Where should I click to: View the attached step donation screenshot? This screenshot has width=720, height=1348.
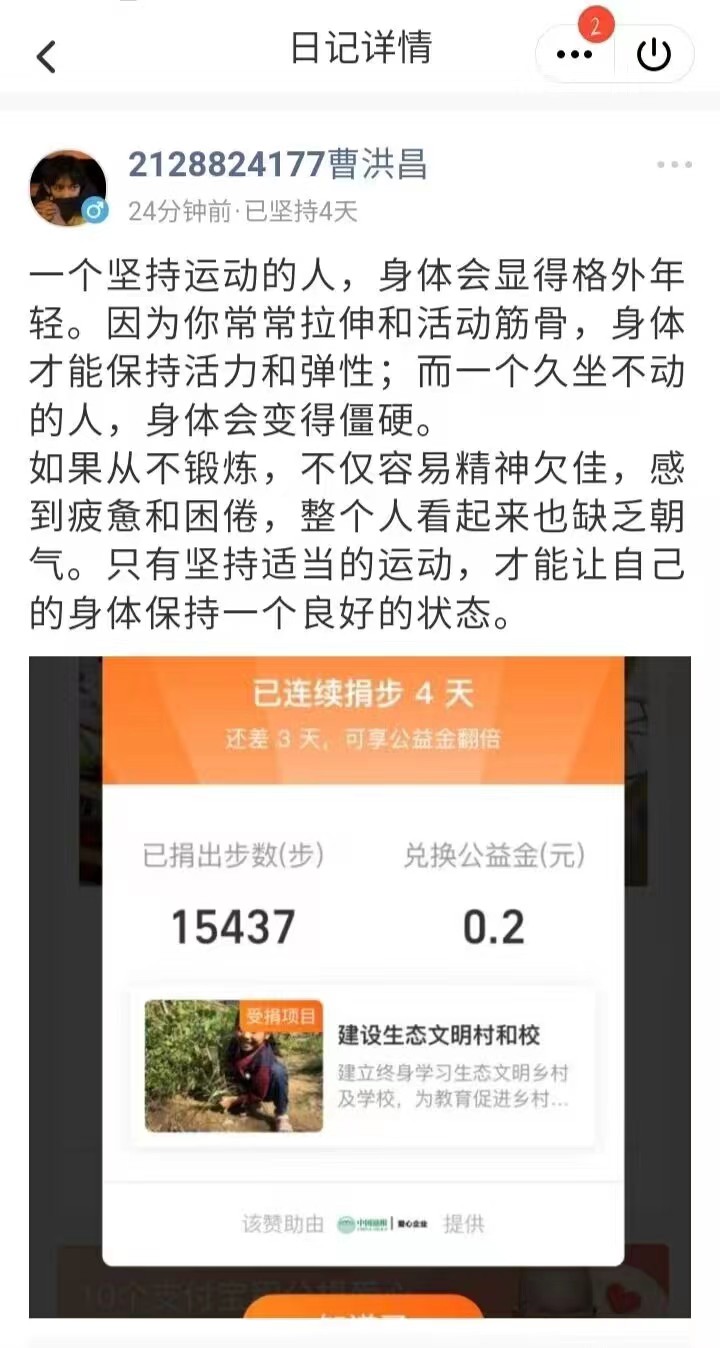pos(360,985)
